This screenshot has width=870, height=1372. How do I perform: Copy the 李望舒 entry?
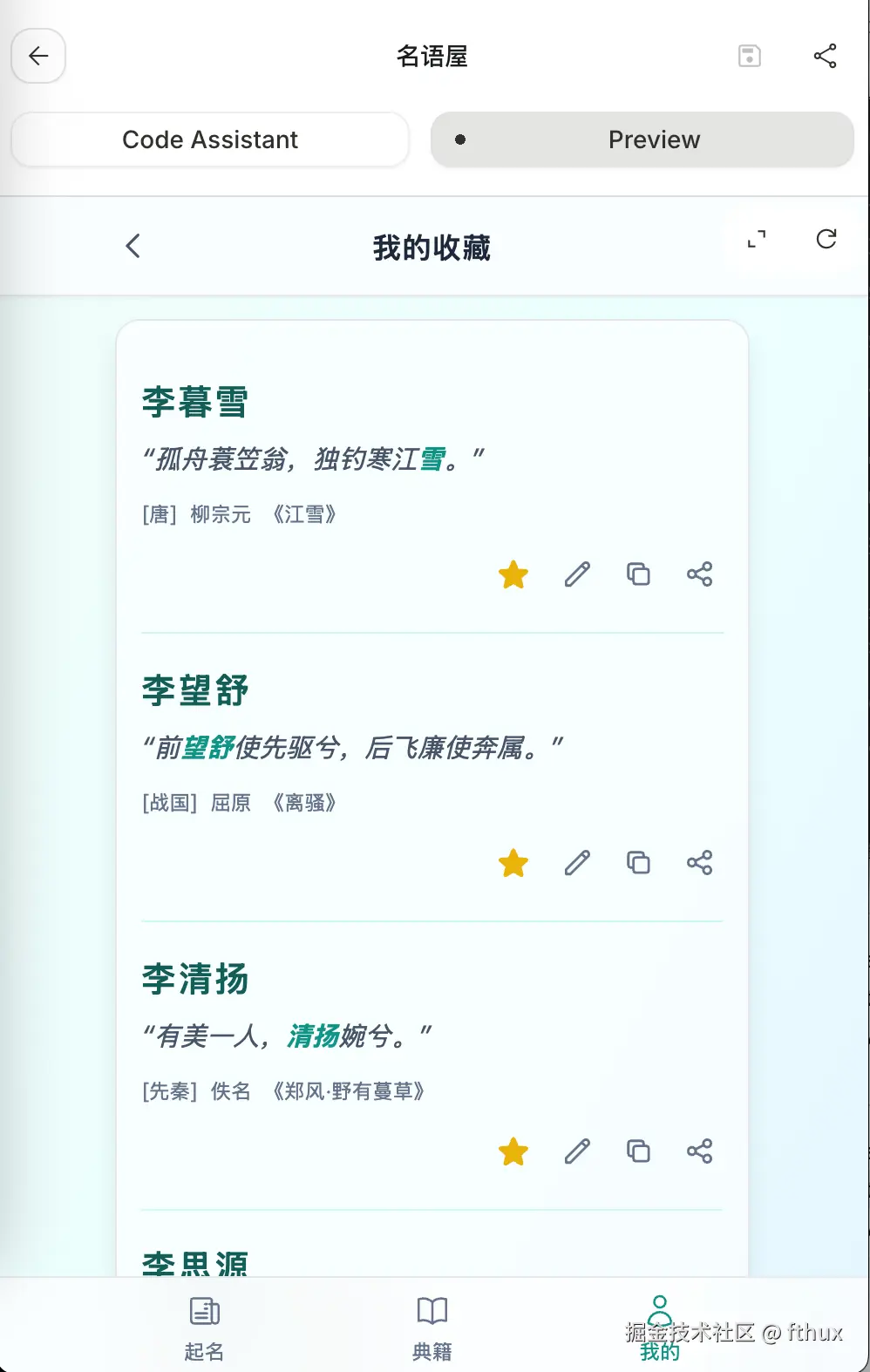tap(638, 863)
